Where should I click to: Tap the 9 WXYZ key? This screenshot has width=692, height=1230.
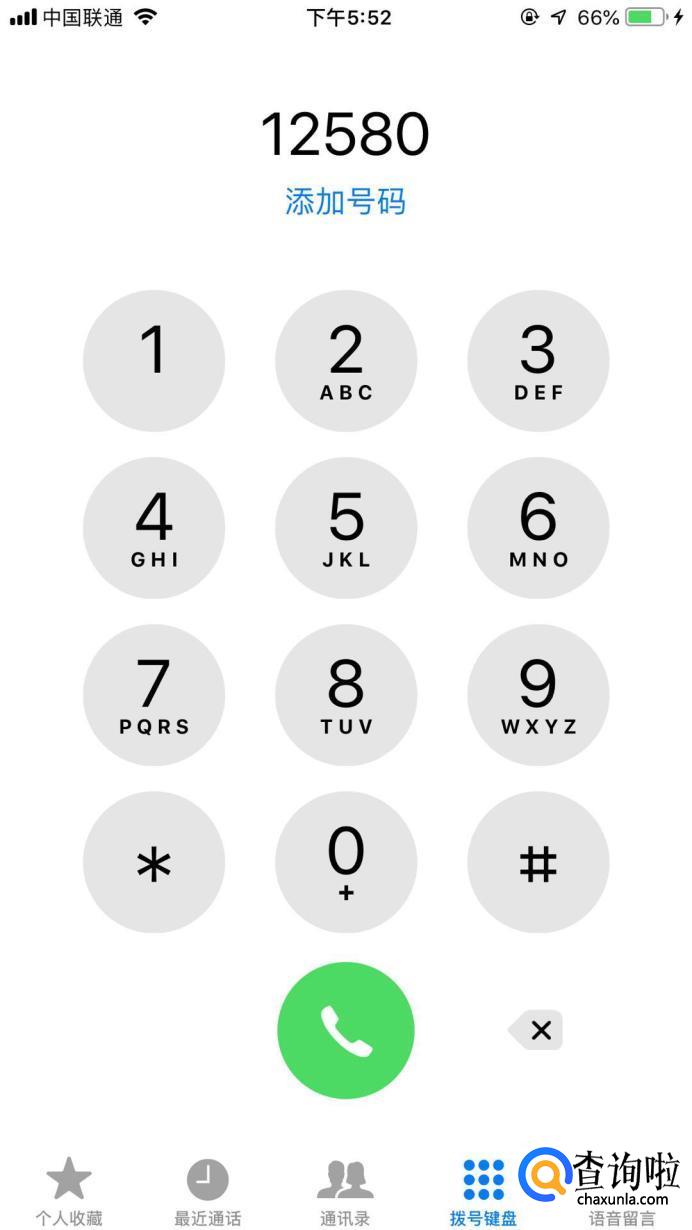tap(538, 695)
